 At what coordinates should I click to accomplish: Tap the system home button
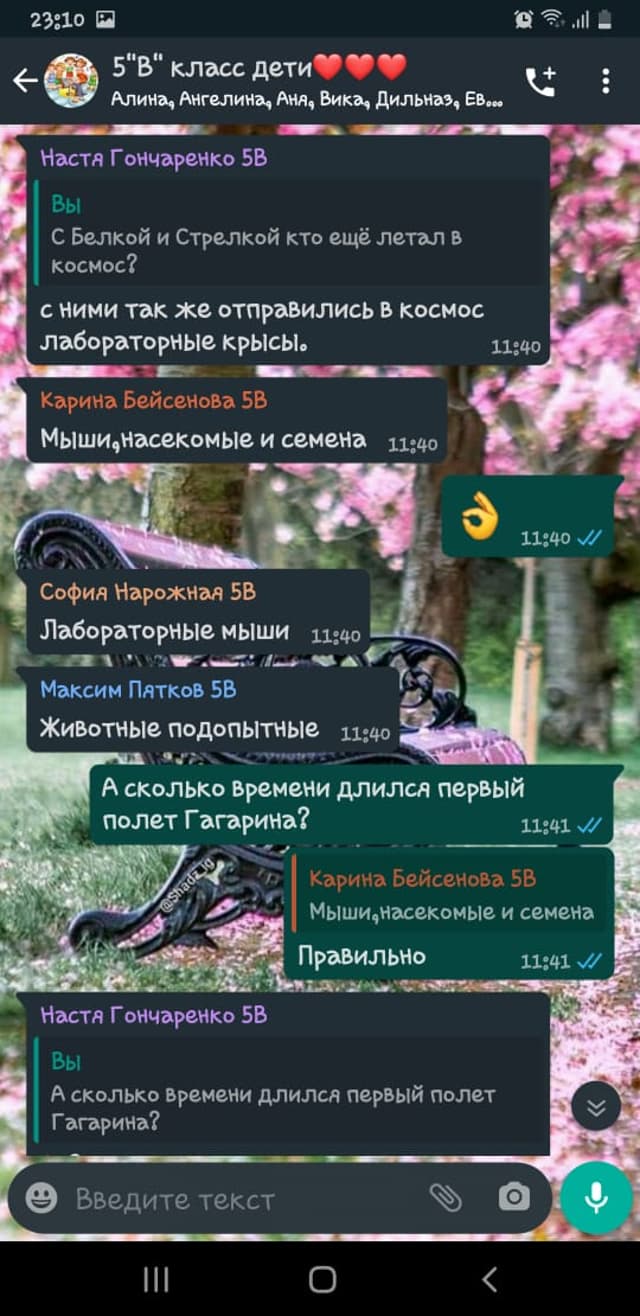point(322,1279)
